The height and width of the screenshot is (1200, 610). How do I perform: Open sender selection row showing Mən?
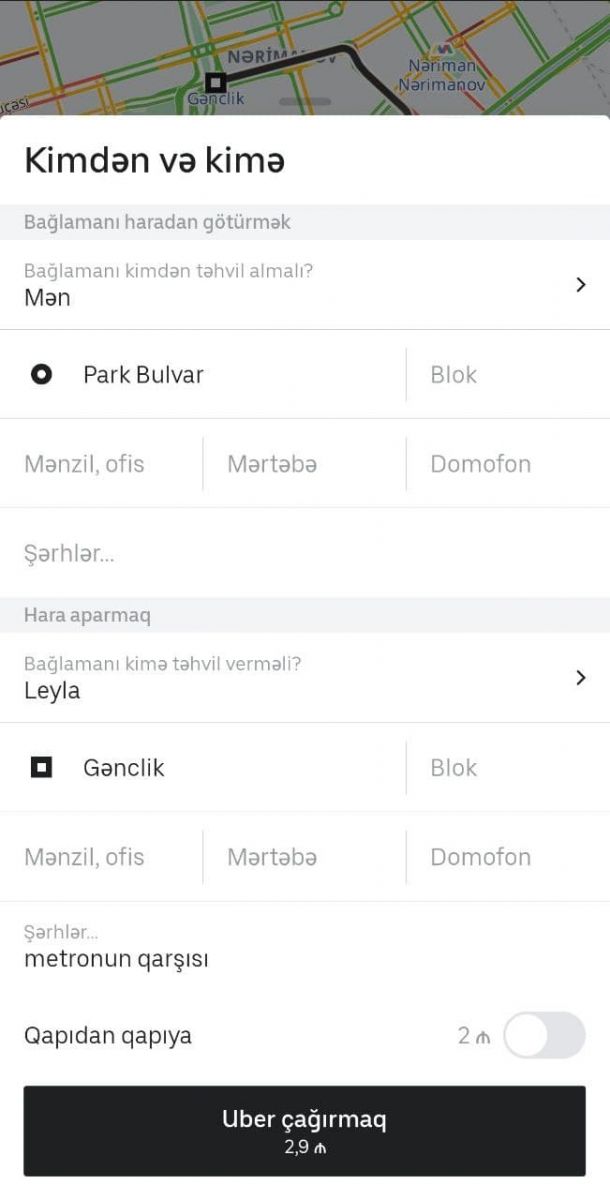coord(304,284)
